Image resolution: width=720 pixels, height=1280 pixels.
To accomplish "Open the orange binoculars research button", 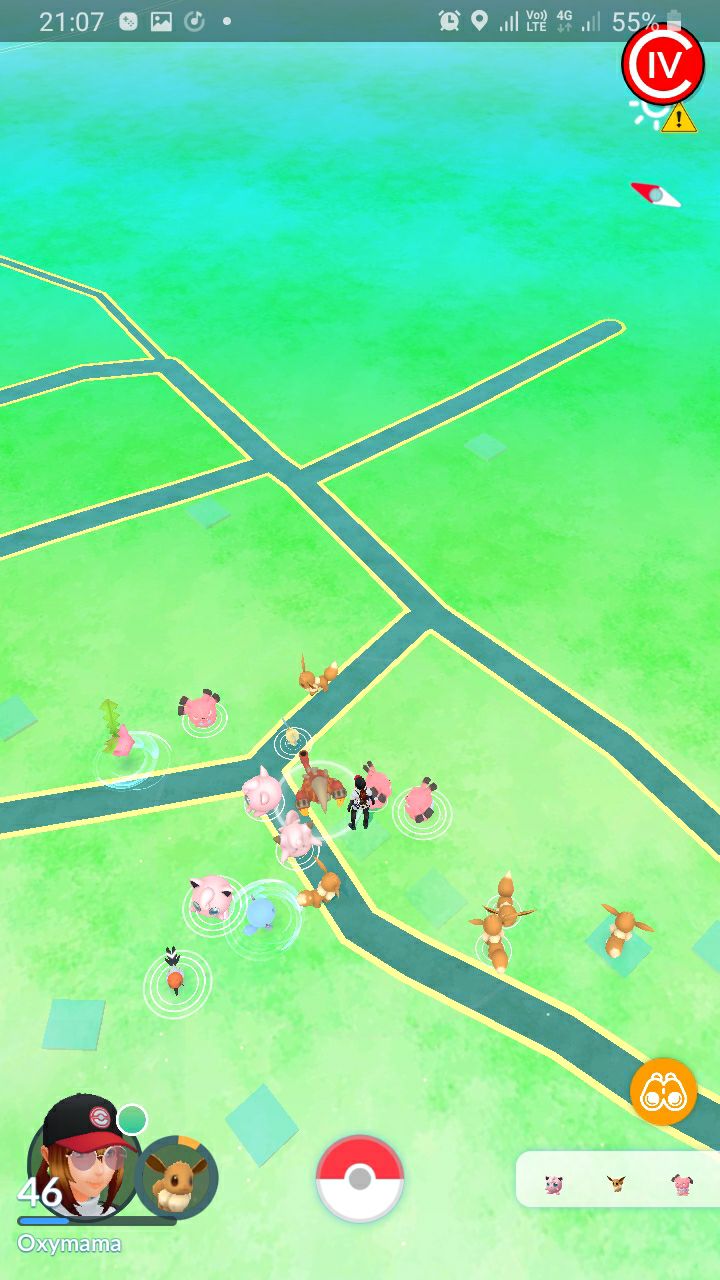I will [x=664, y=1091].
